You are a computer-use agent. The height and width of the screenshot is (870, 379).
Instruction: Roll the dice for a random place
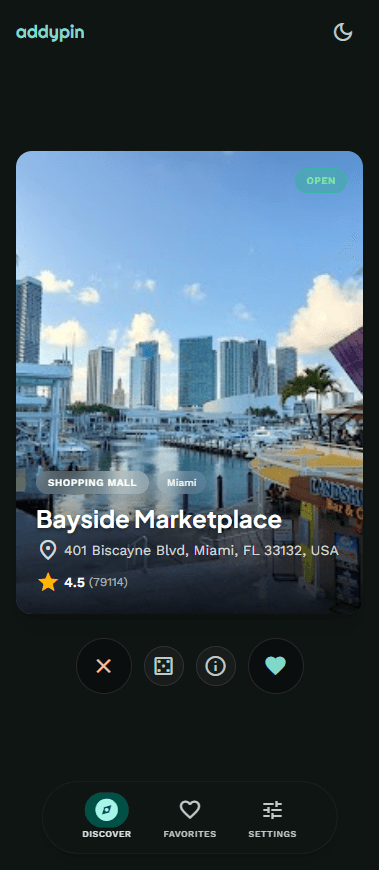[164, 666]
